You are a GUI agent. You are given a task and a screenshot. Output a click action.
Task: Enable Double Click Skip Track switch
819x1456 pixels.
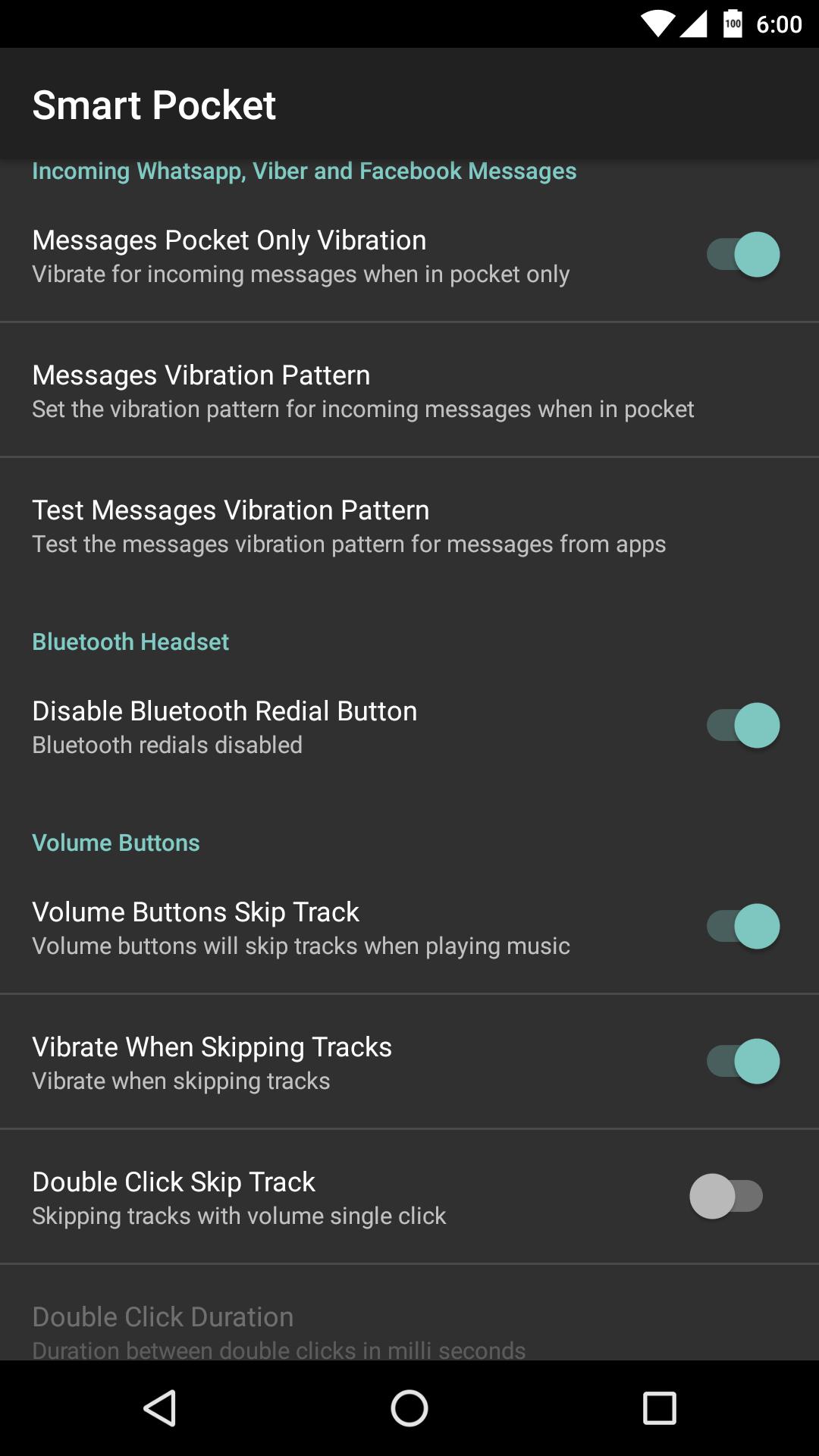(x=726, y=1197)
